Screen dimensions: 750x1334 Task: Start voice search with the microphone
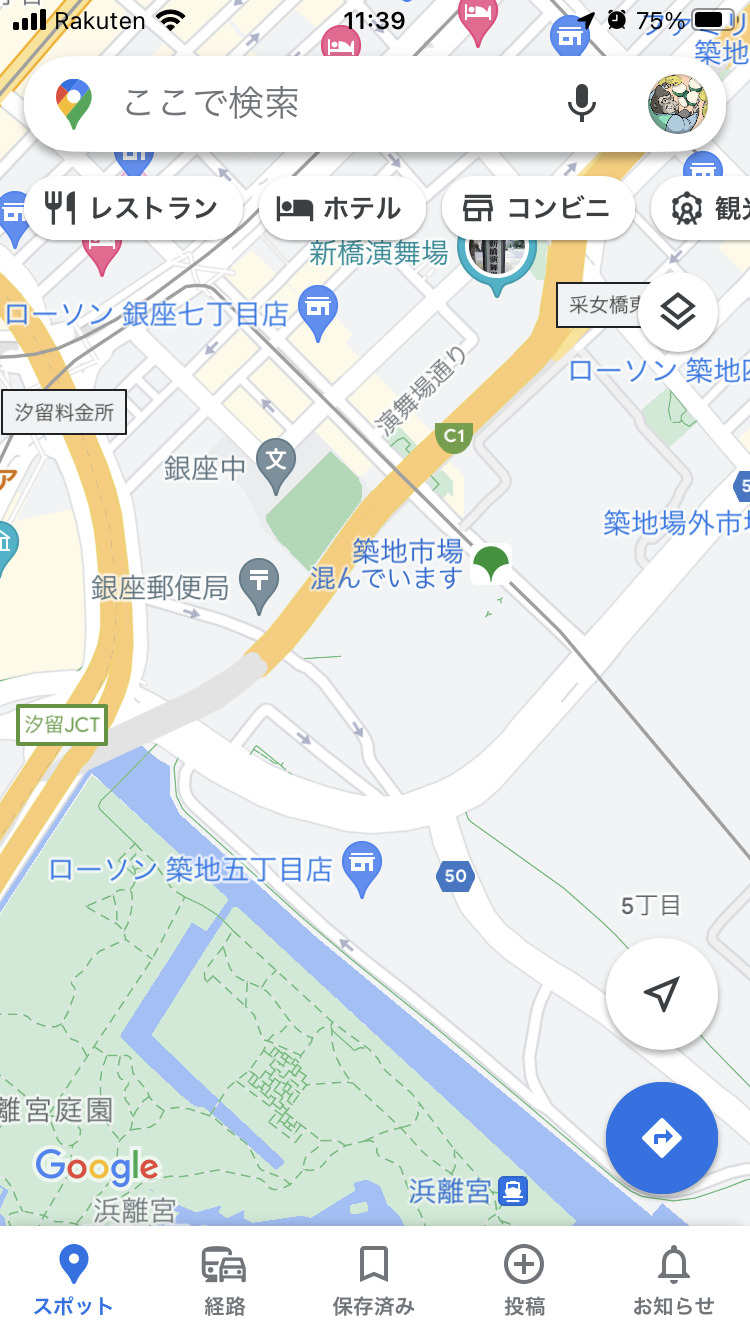(581, 103)
